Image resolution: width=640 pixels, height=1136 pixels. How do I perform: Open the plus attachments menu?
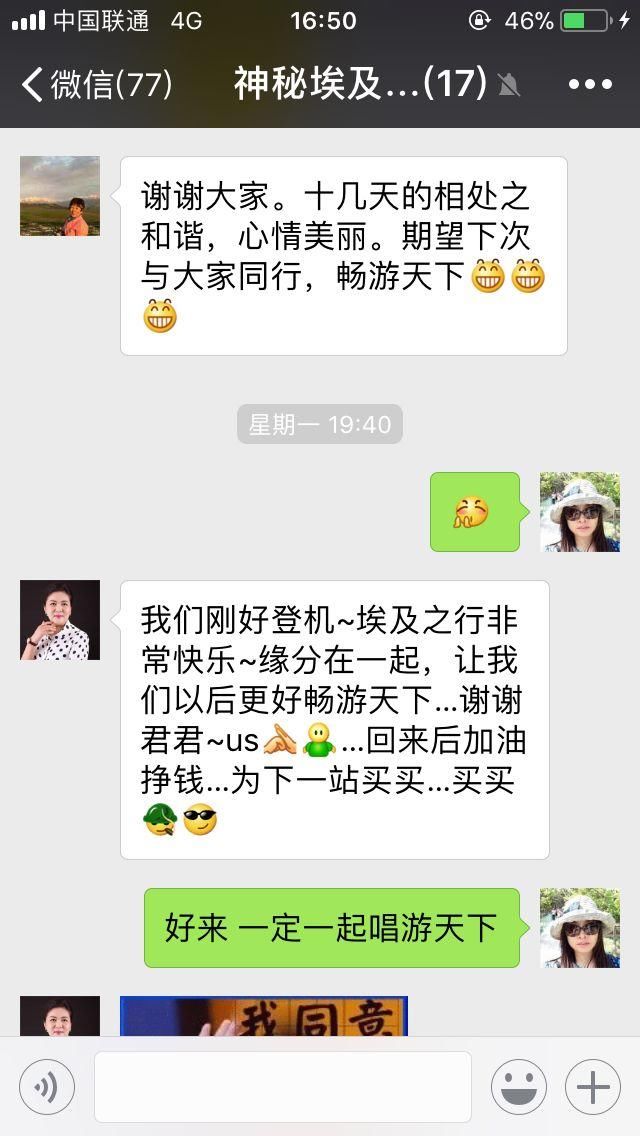click(x=593, y=1087)
